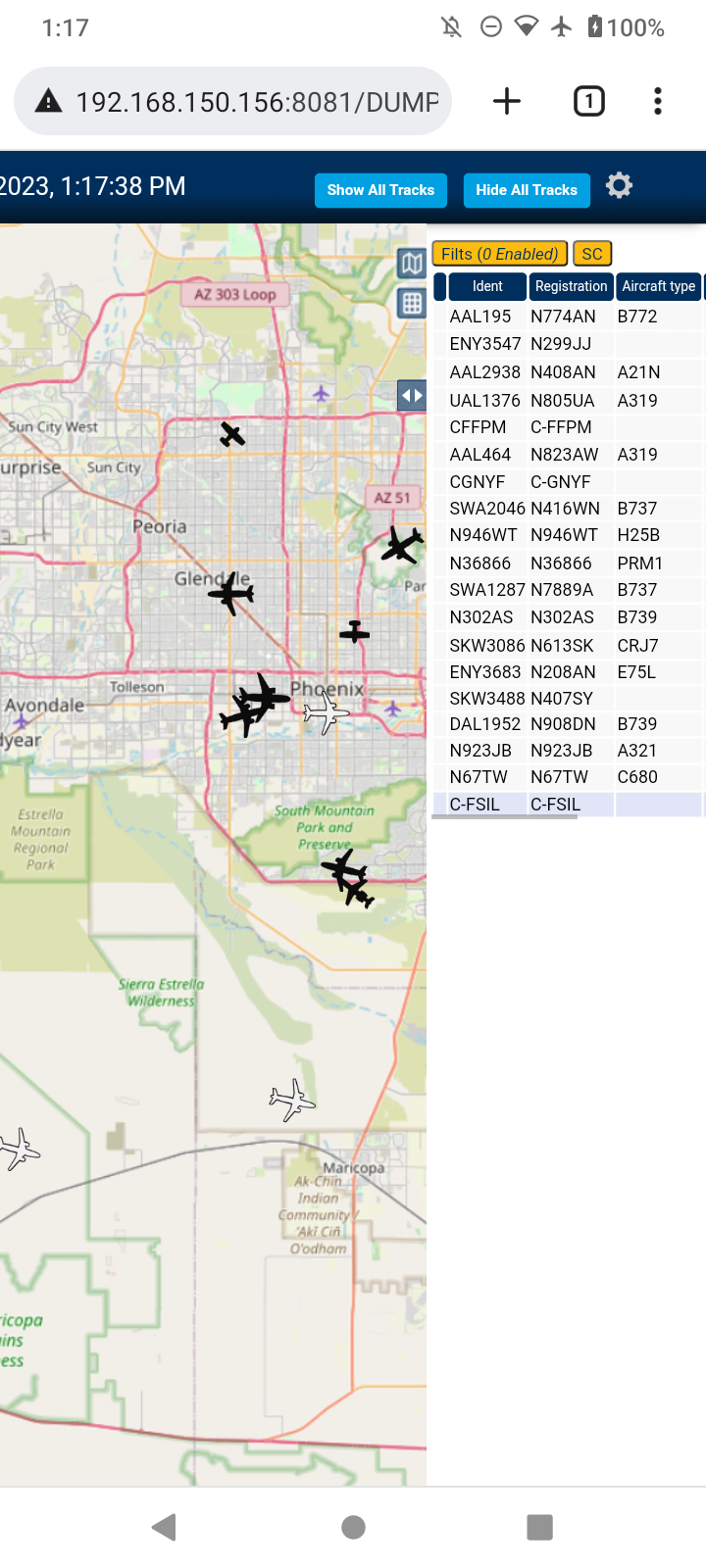The height and width of the screenshot is (1568, 706).
Task: Toggle the map/list splitter arrows
Action: (x=412, y=396)
